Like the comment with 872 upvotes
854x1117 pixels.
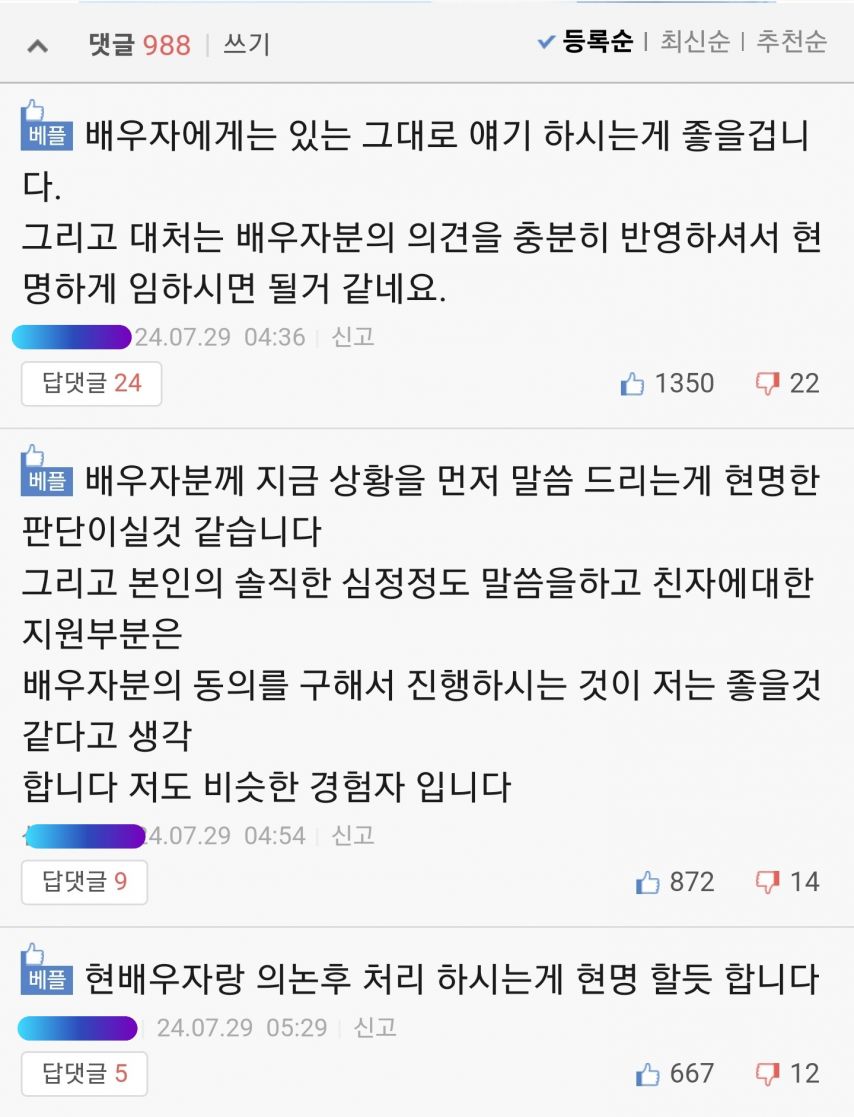(648, 882)
